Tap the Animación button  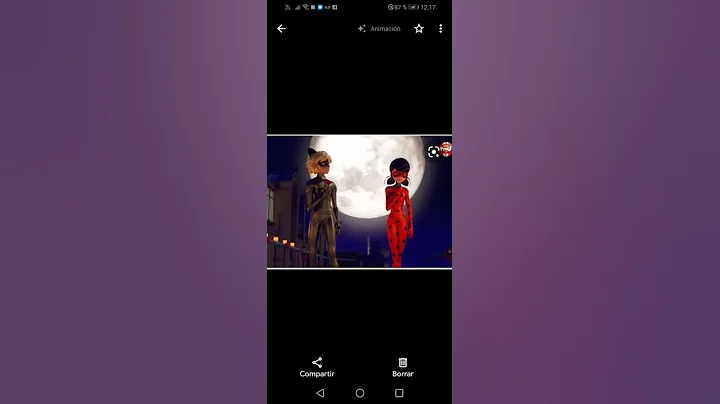(x=379, y=28)
